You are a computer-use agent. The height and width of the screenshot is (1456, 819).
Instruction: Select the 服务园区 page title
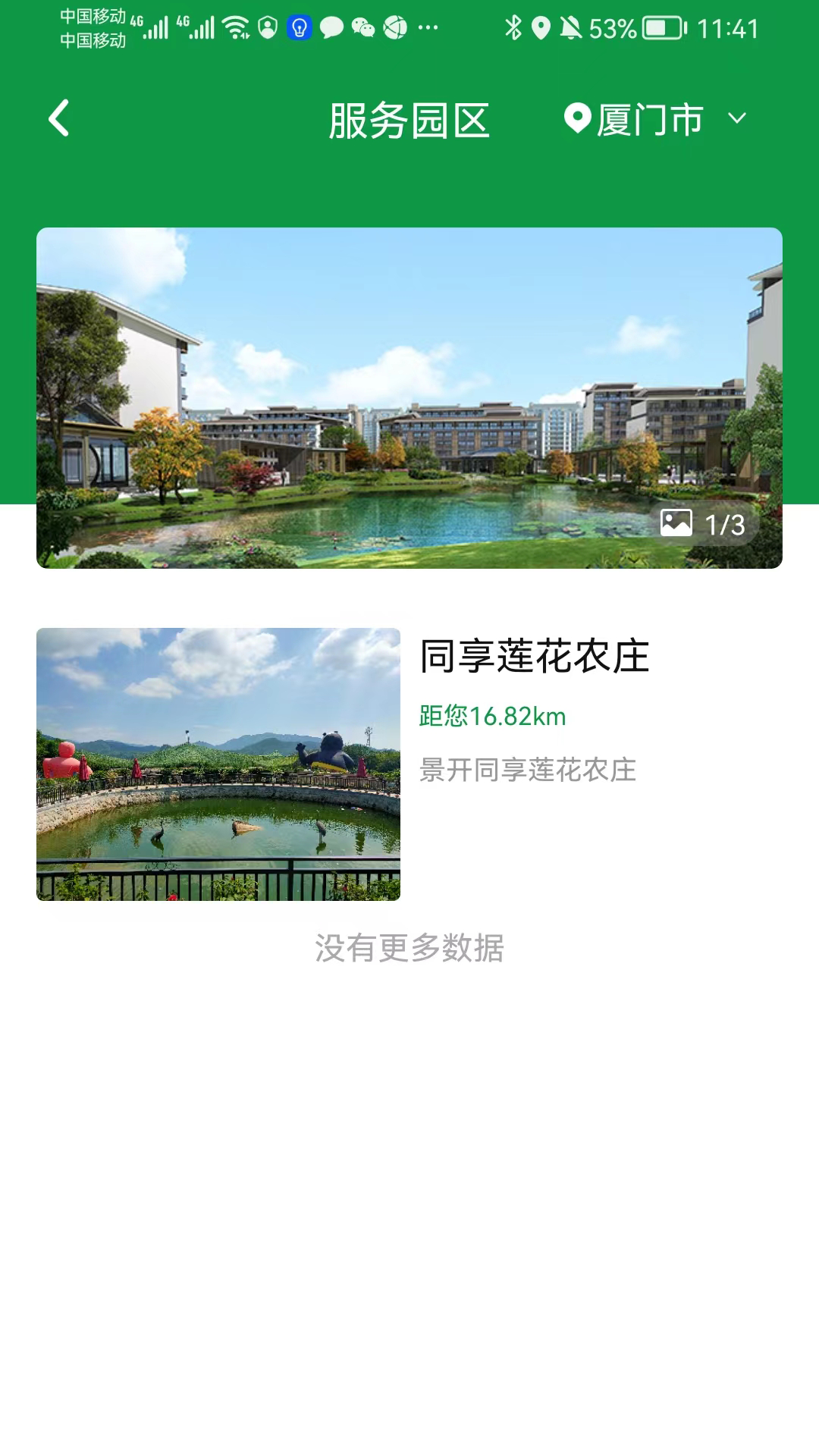coord(409,120)
